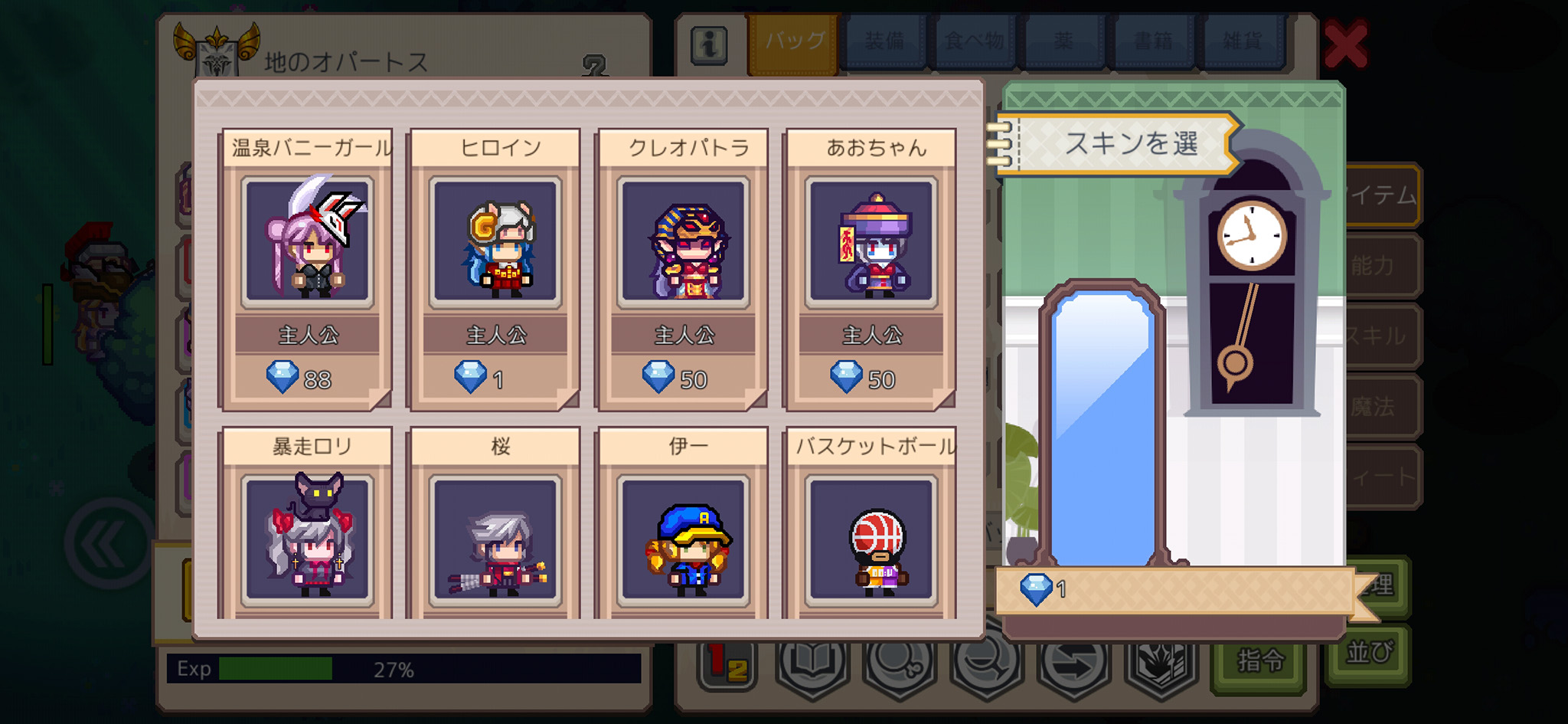The image size is (1568, 724).
Task: Tap the 並び sort button
Action: [1369, 653]
